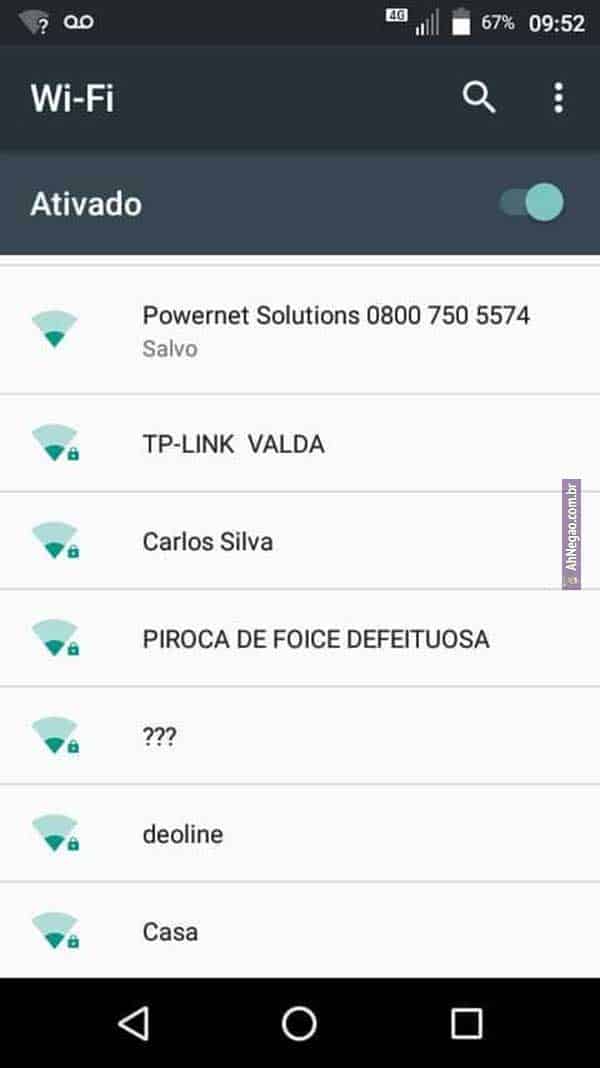Open the Wi-Fi search icon
The width and height of the screenshot is (600, 1068).
tap(479, 97)
